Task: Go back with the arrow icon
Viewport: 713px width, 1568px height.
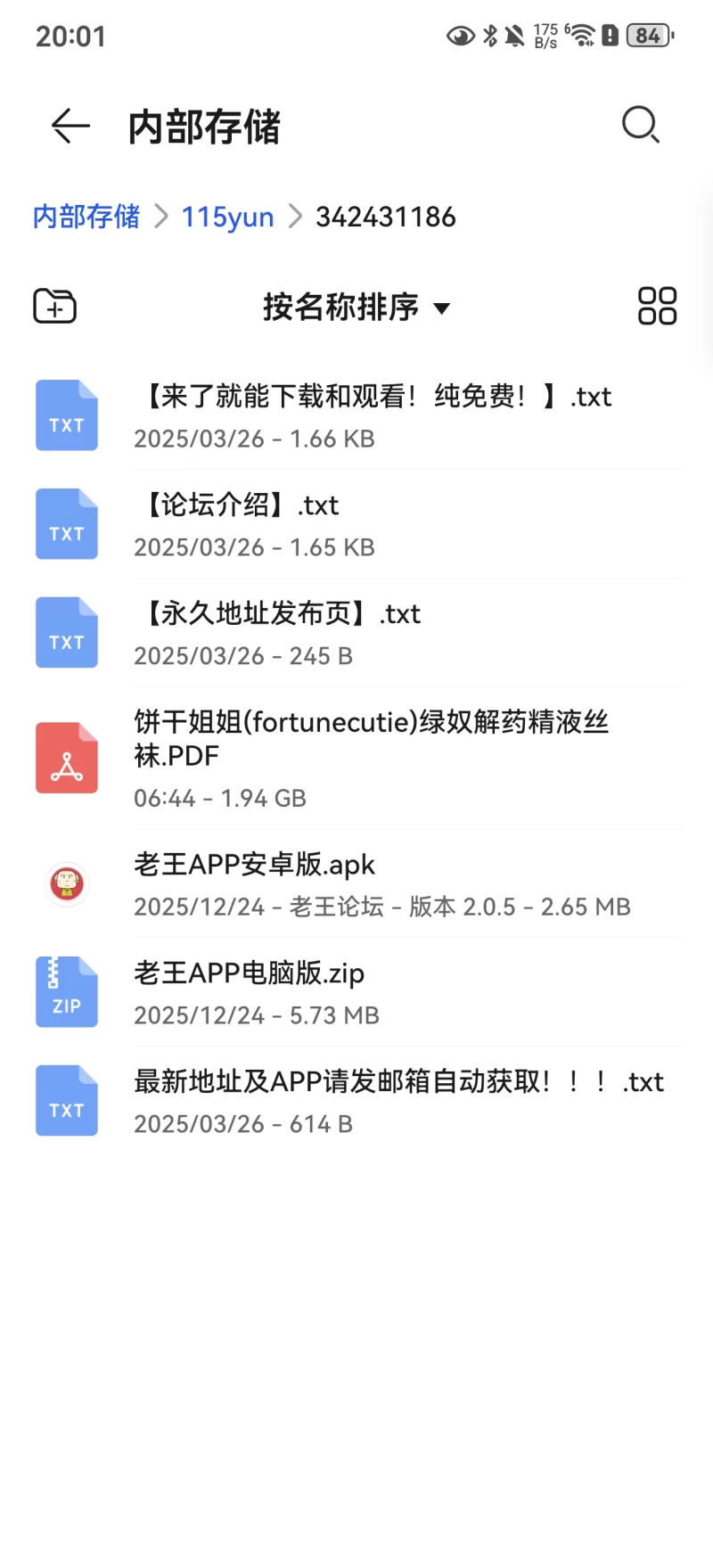Action: (x=70, y=126)
